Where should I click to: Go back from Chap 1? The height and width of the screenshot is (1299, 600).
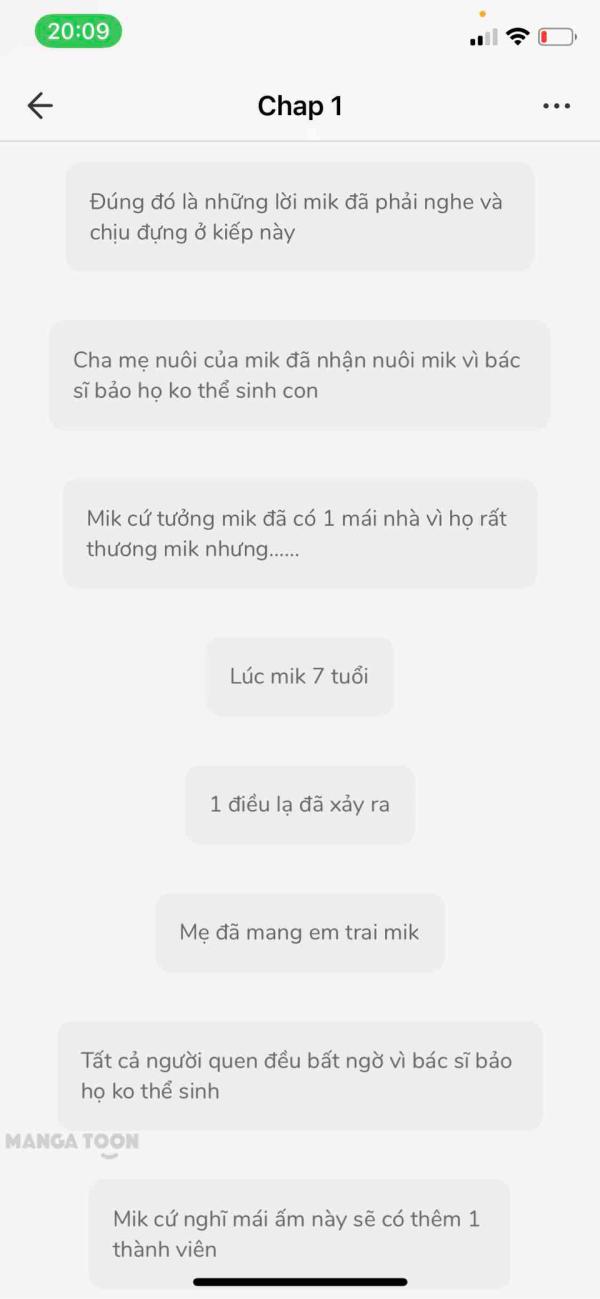[40, 106]
